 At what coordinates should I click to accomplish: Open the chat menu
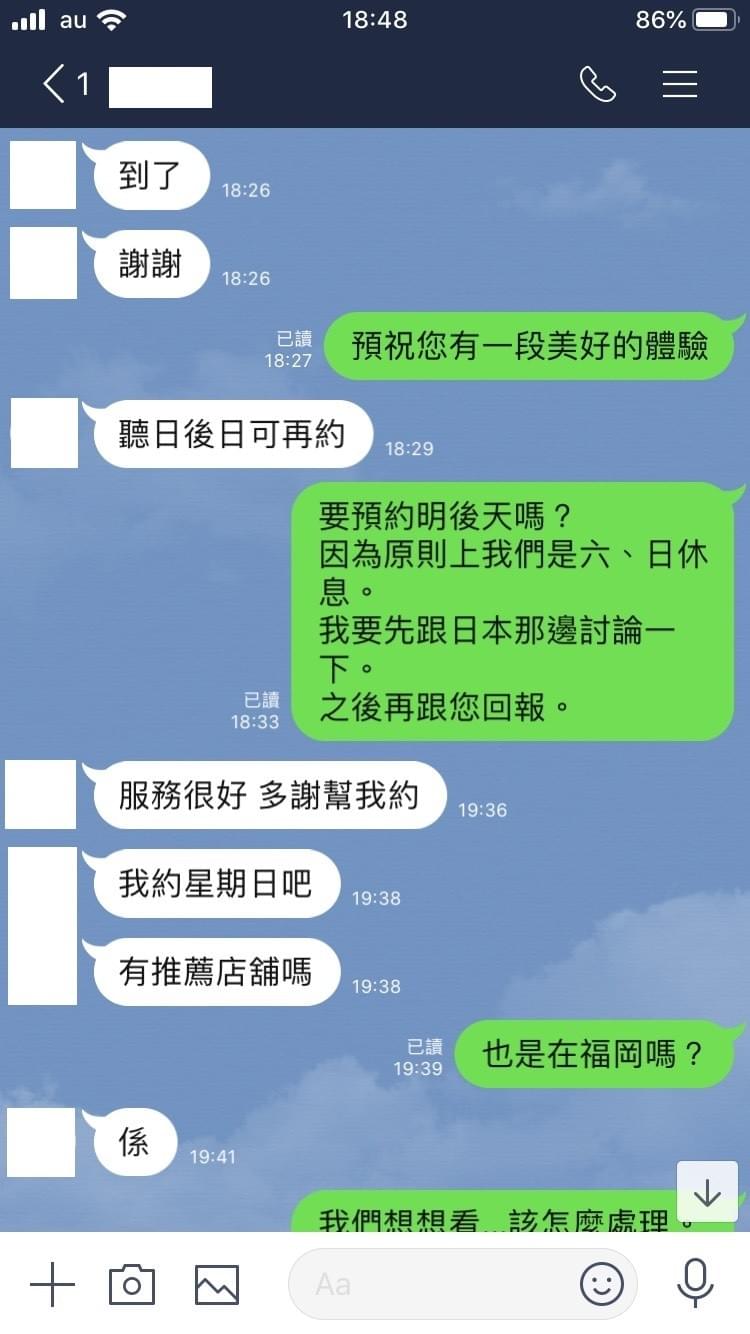[x=680, y=84]
